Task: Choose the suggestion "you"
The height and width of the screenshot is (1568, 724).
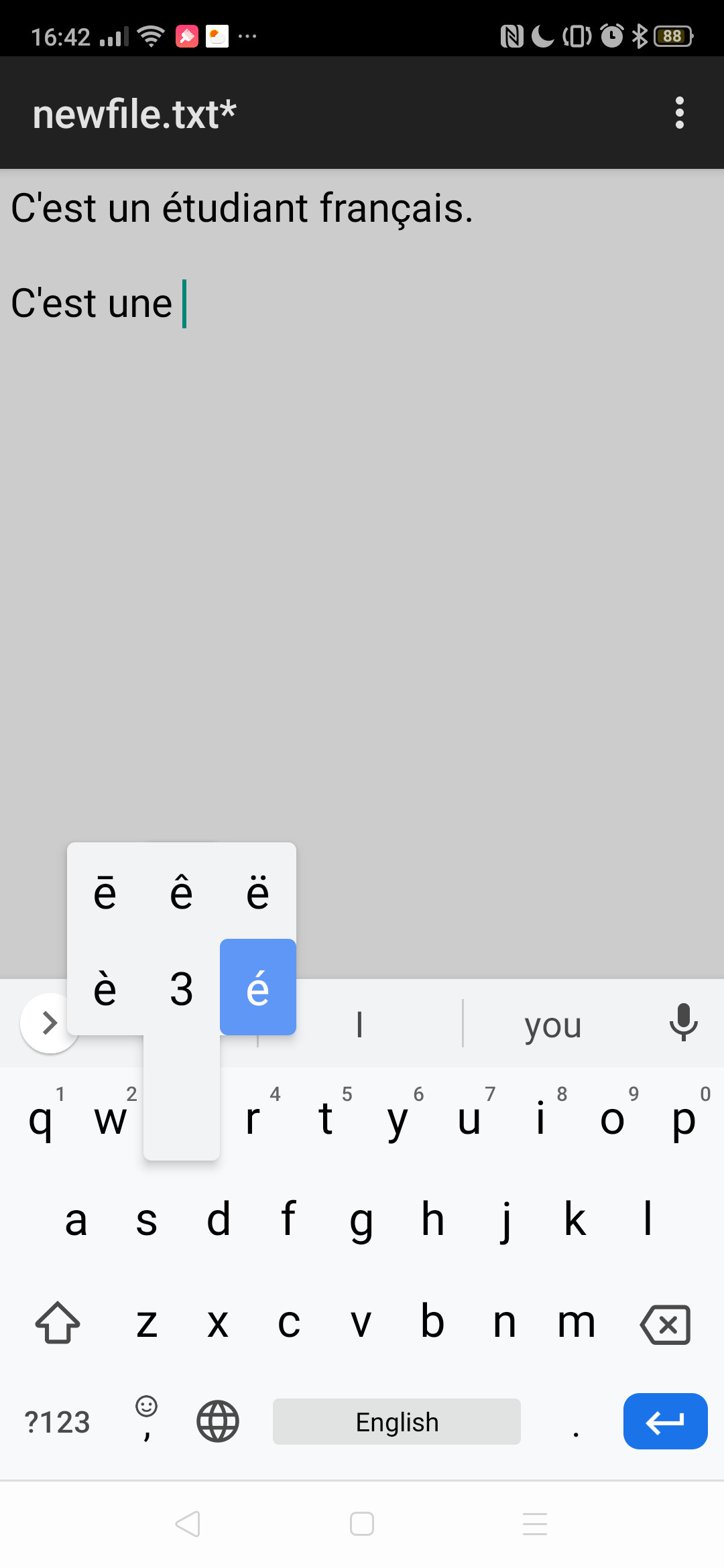Action: (552, 1025)
